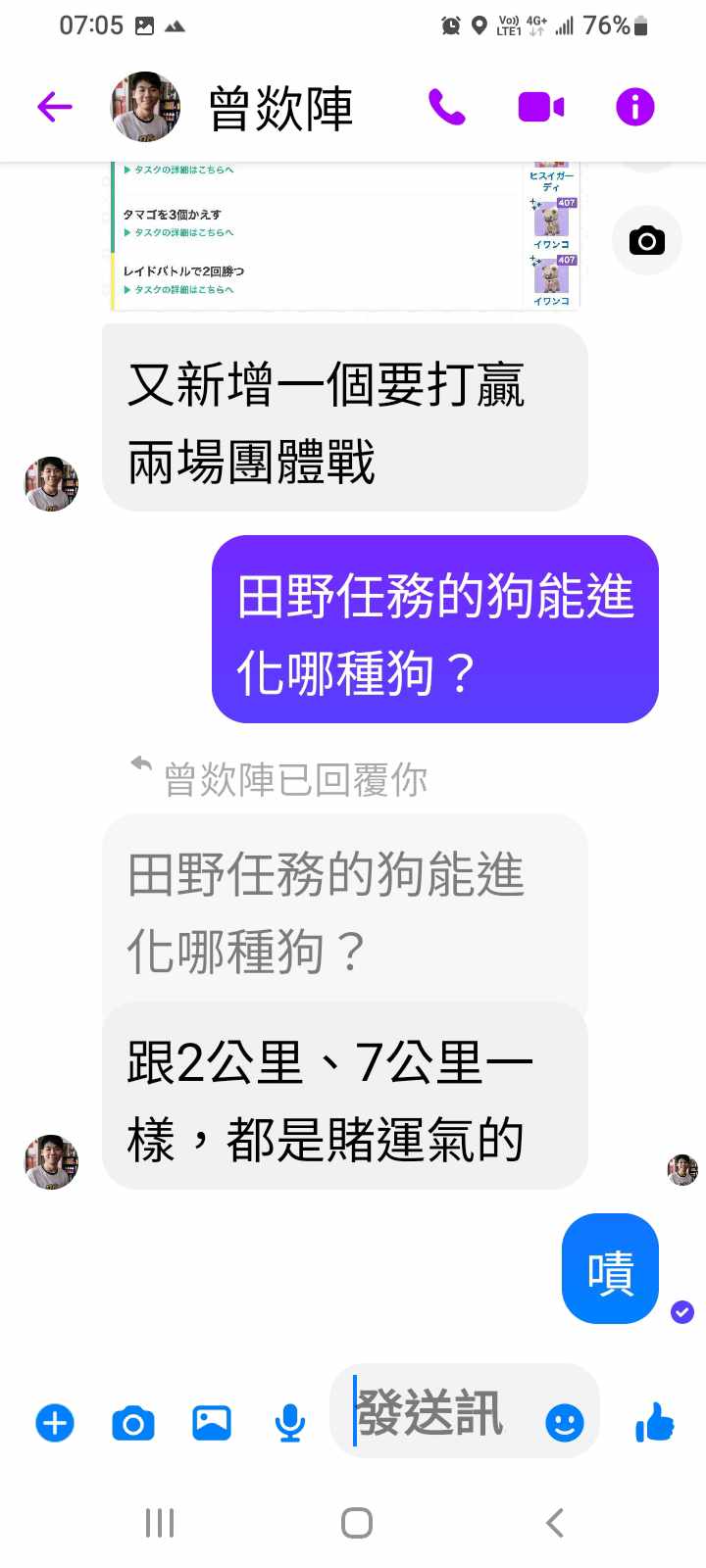The width and height of the screenshot is (706, 1568).
Task: Open the camera from the bottom bar
Action: coord(133,1423)
